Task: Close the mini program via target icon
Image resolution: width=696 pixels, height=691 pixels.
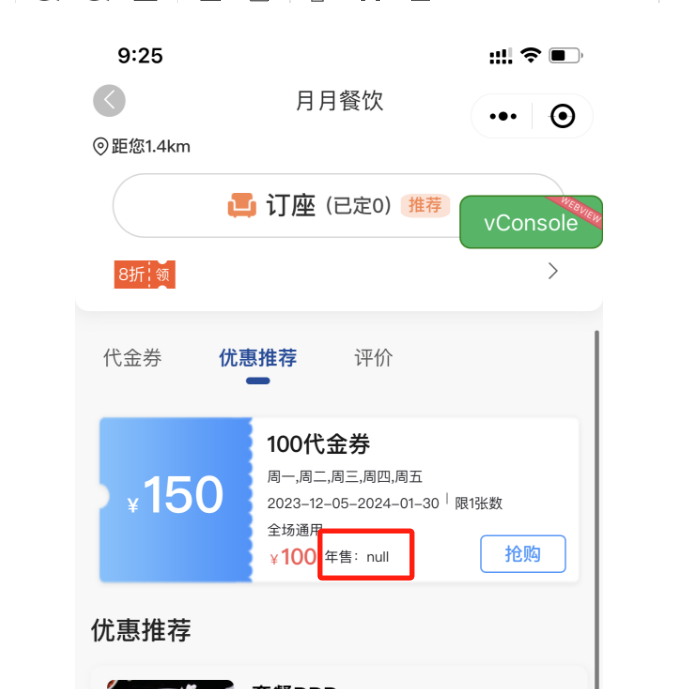Action: coord(563,117)
